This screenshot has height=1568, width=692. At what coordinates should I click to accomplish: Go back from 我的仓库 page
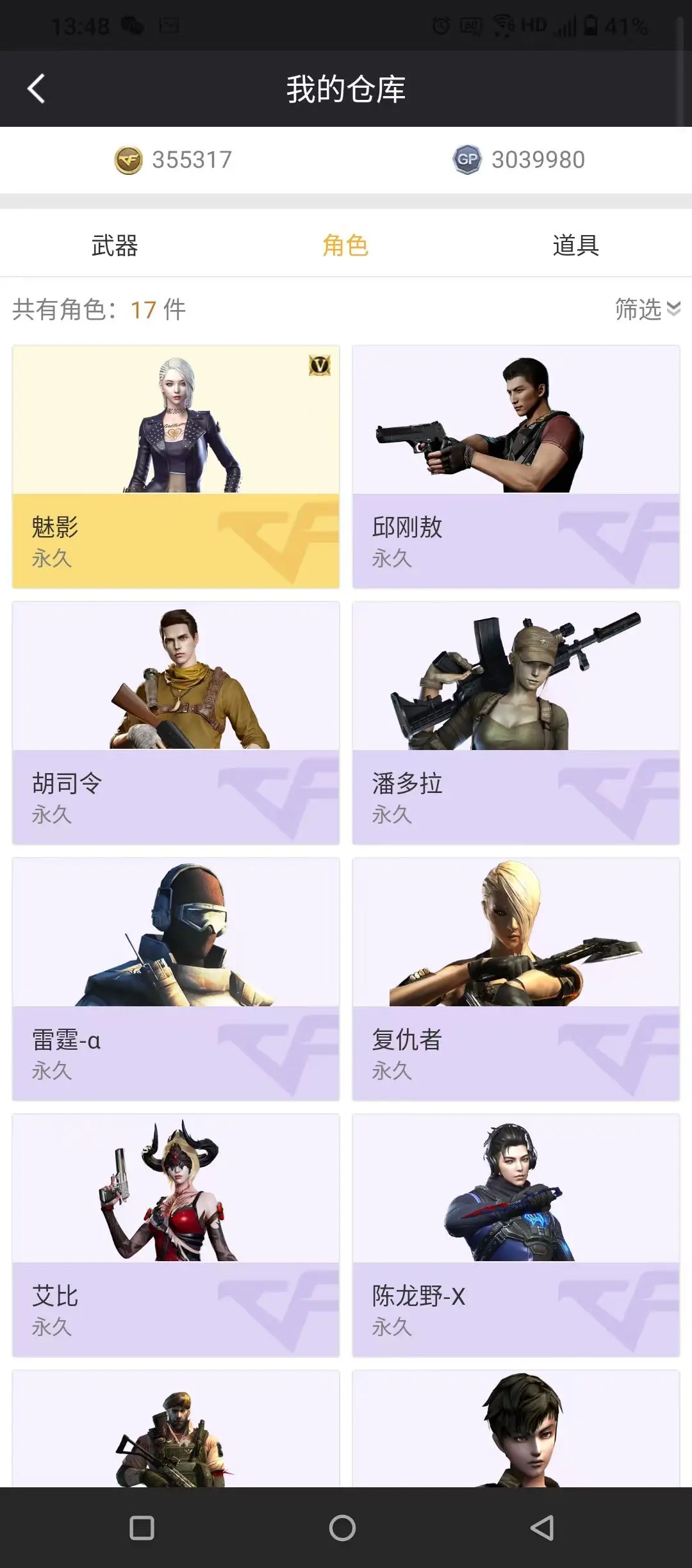(x=37, y=88)
